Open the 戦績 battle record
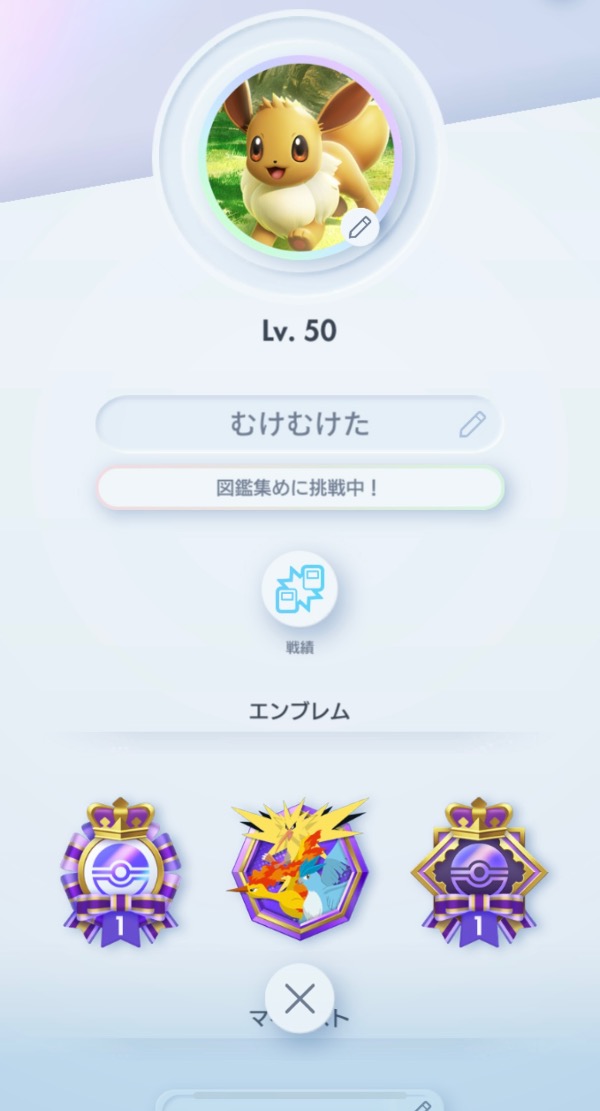 point(299,590)
